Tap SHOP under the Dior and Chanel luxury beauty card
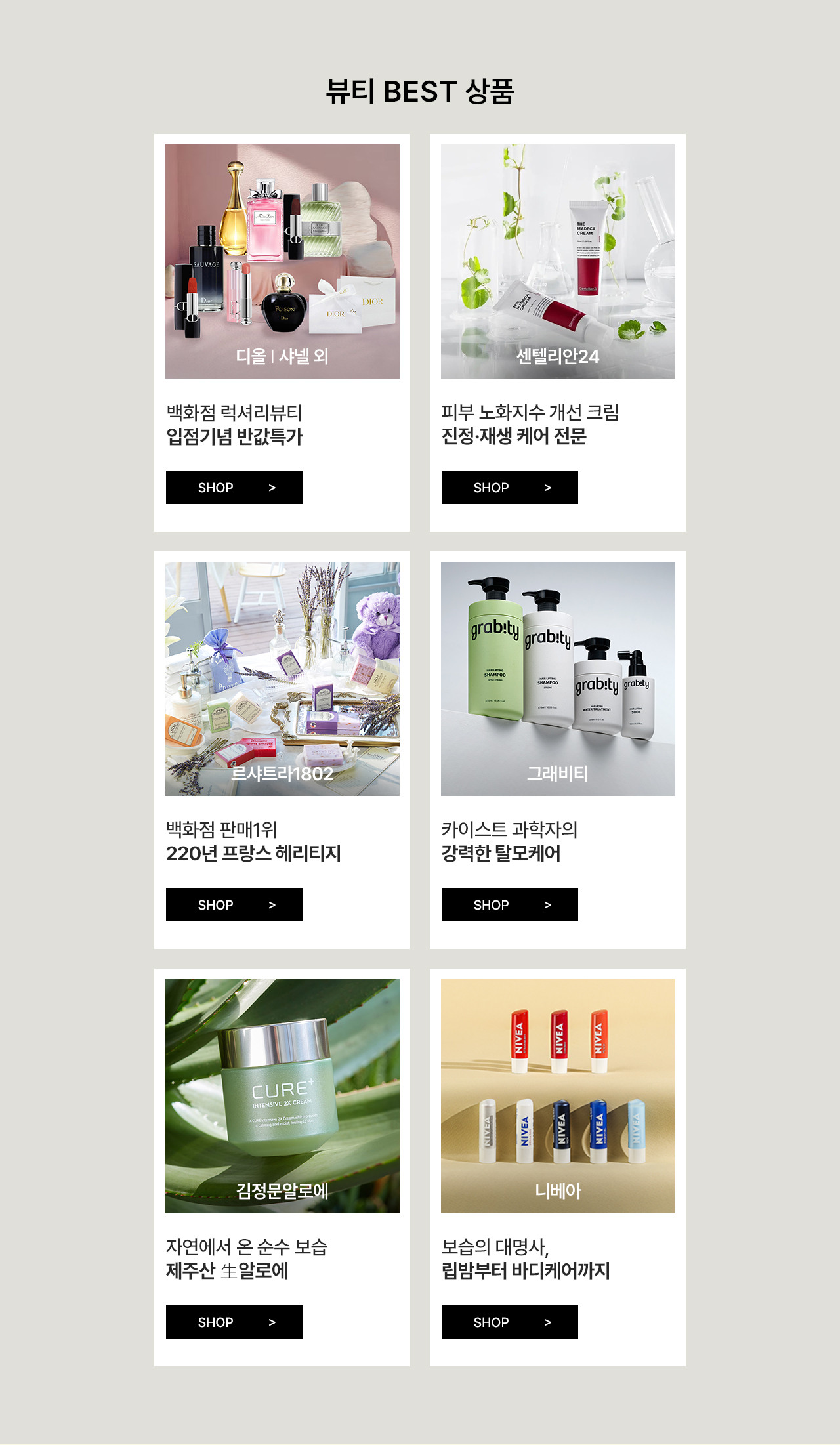 pos(234,487)
